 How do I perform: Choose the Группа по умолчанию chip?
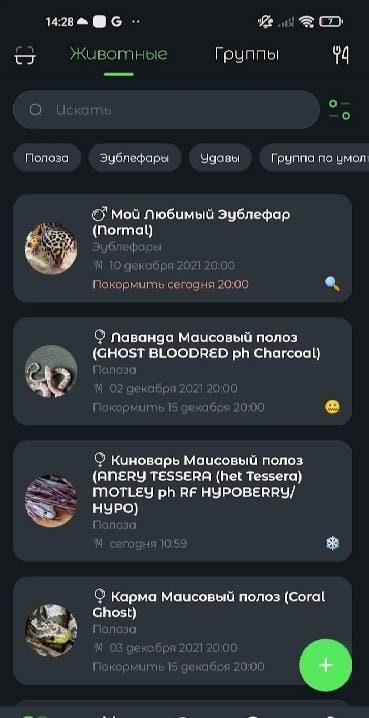point(314,158)
